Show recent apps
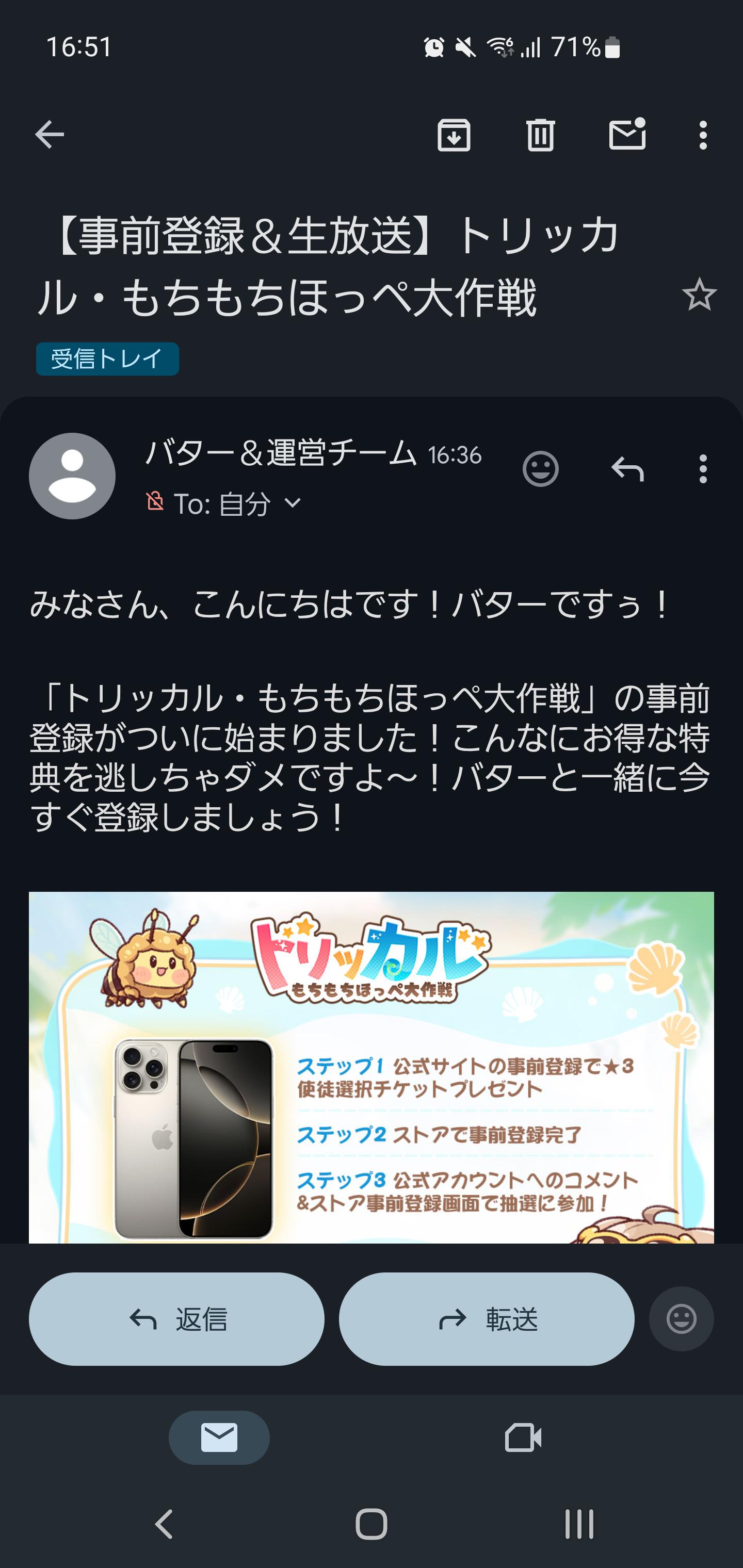This screenshot has height=1568, width=743. pos(578,1524)
